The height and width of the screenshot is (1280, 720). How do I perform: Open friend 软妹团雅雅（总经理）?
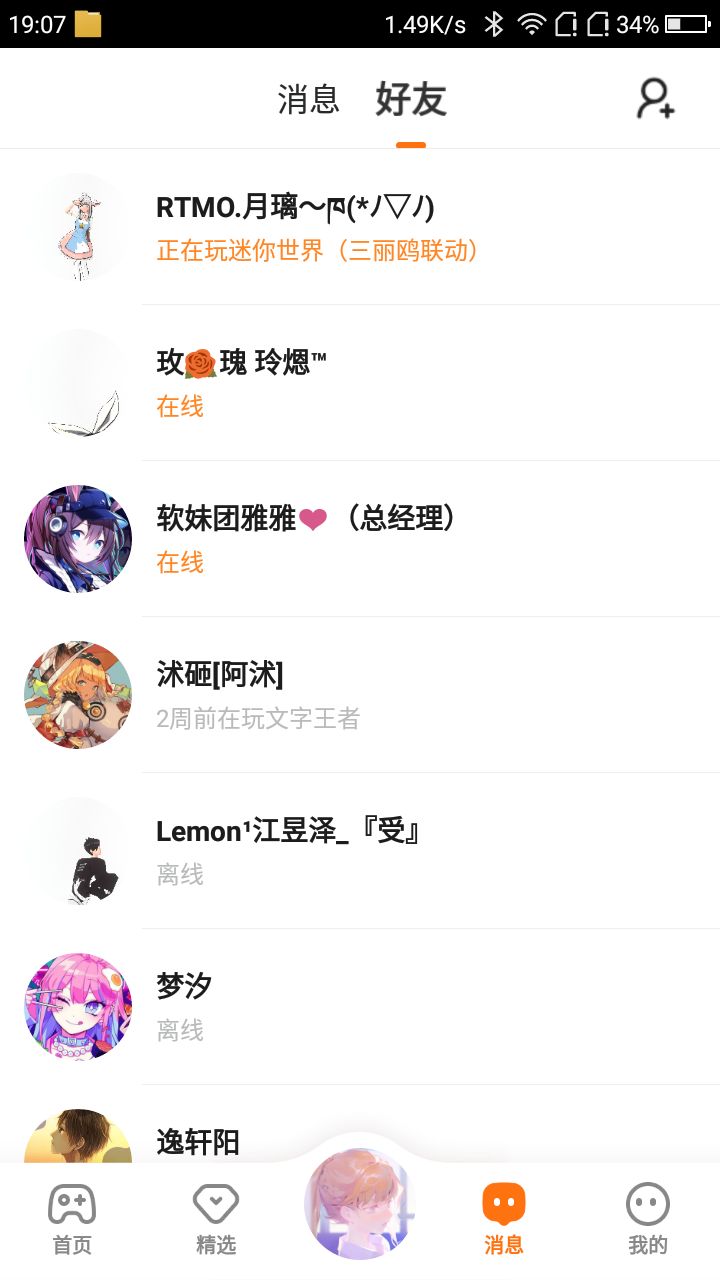pyautogui.click(x=360, y=539)
